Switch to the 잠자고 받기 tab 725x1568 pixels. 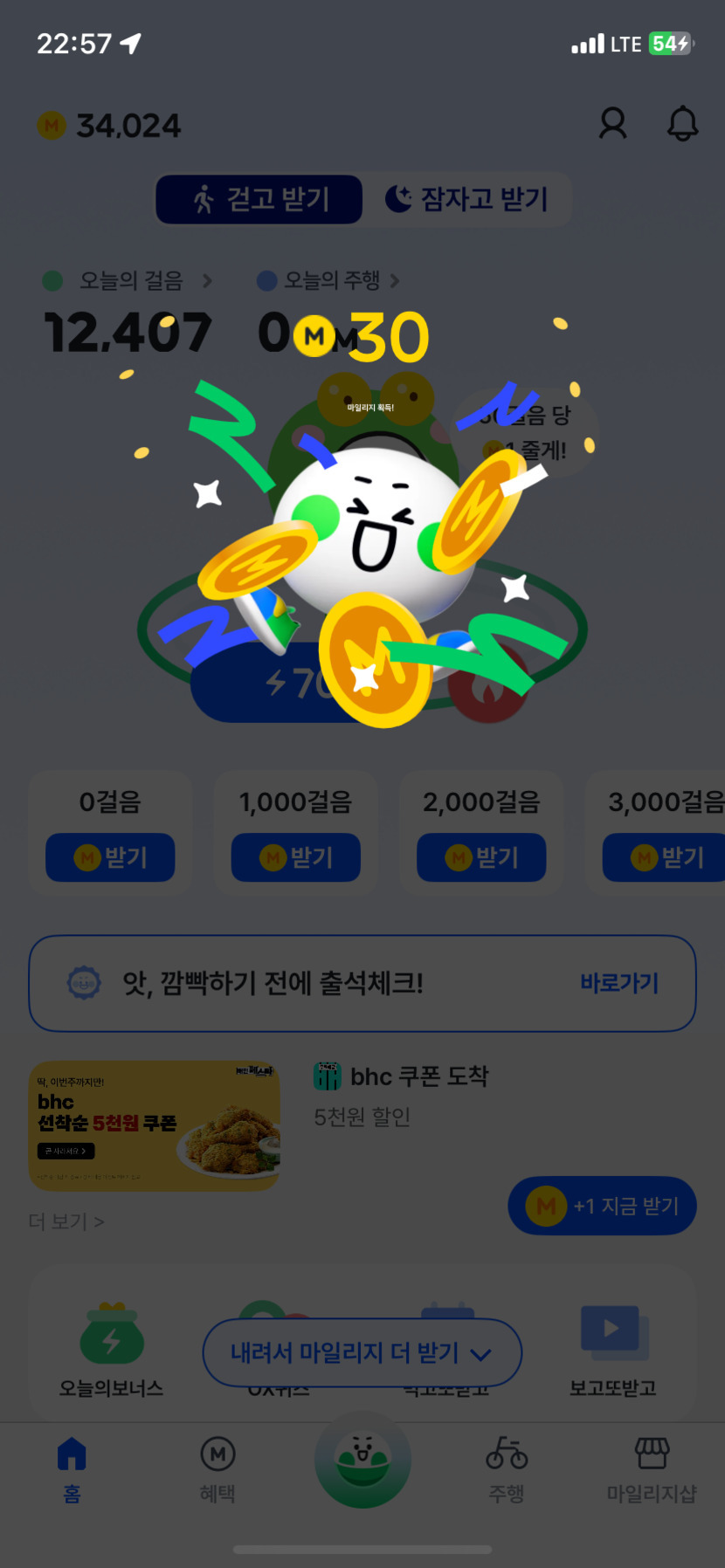click(467, 199)
